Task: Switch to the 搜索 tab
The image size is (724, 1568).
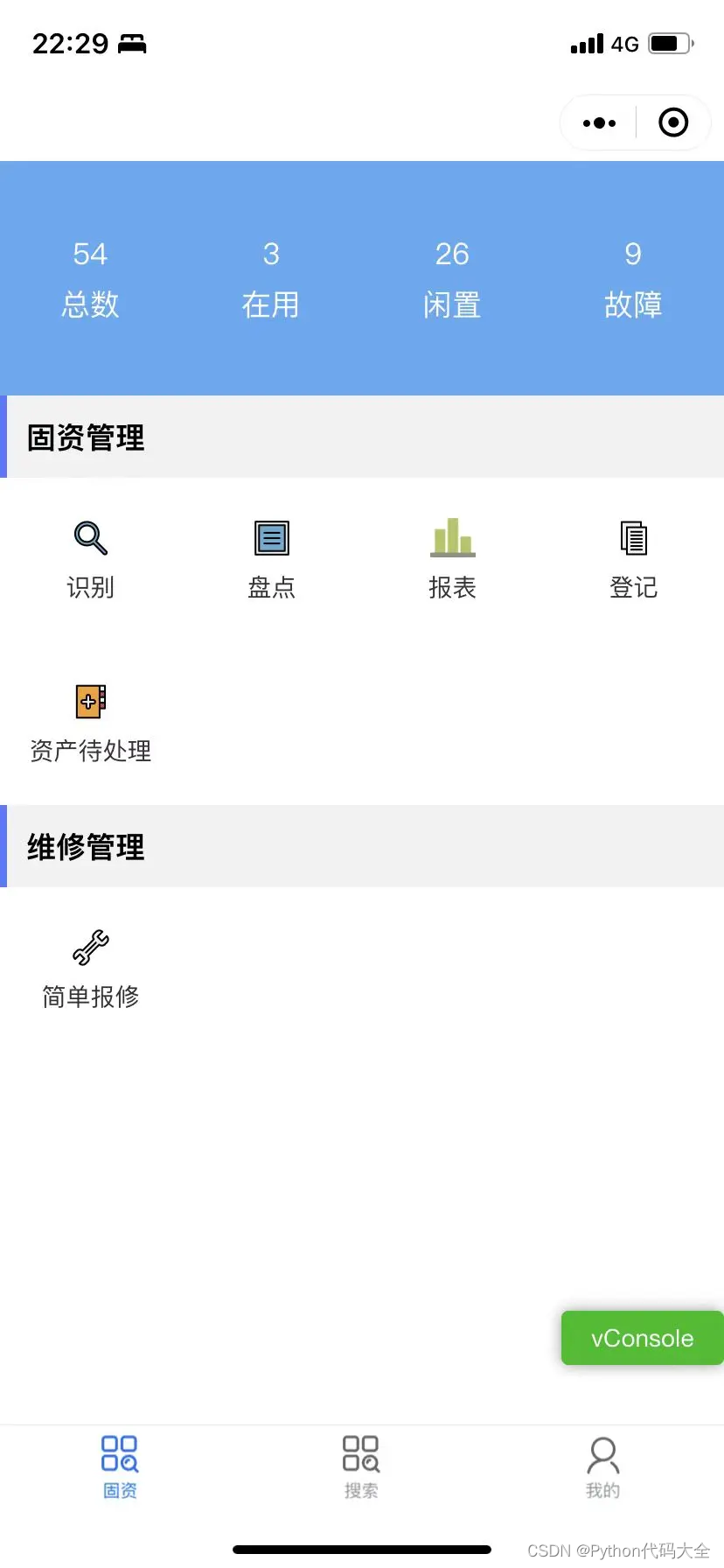Action: [361, 1467]
